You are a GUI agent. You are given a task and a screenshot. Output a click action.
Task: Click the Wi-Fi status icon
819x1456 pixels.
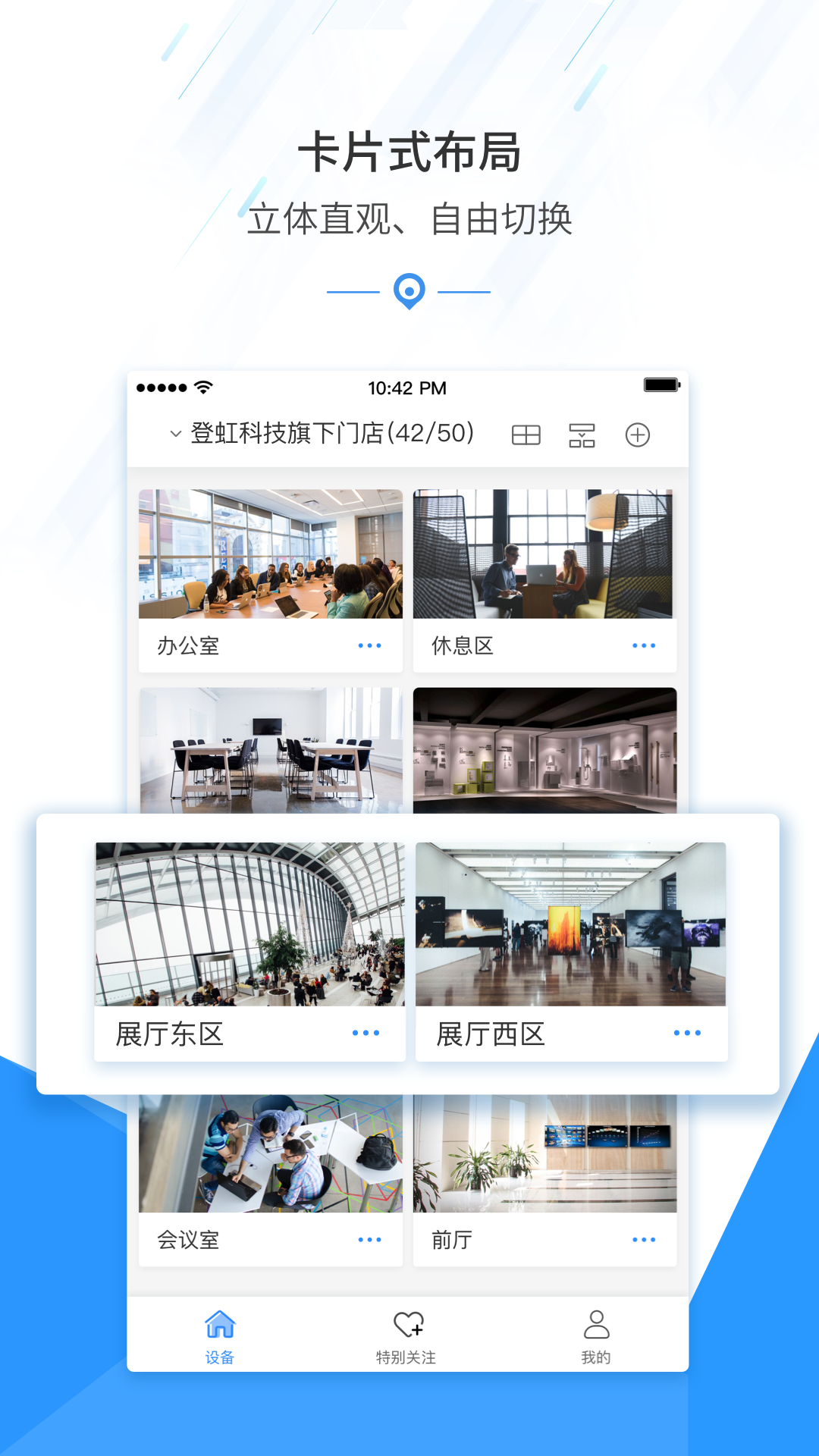click(x=202, y=388)
